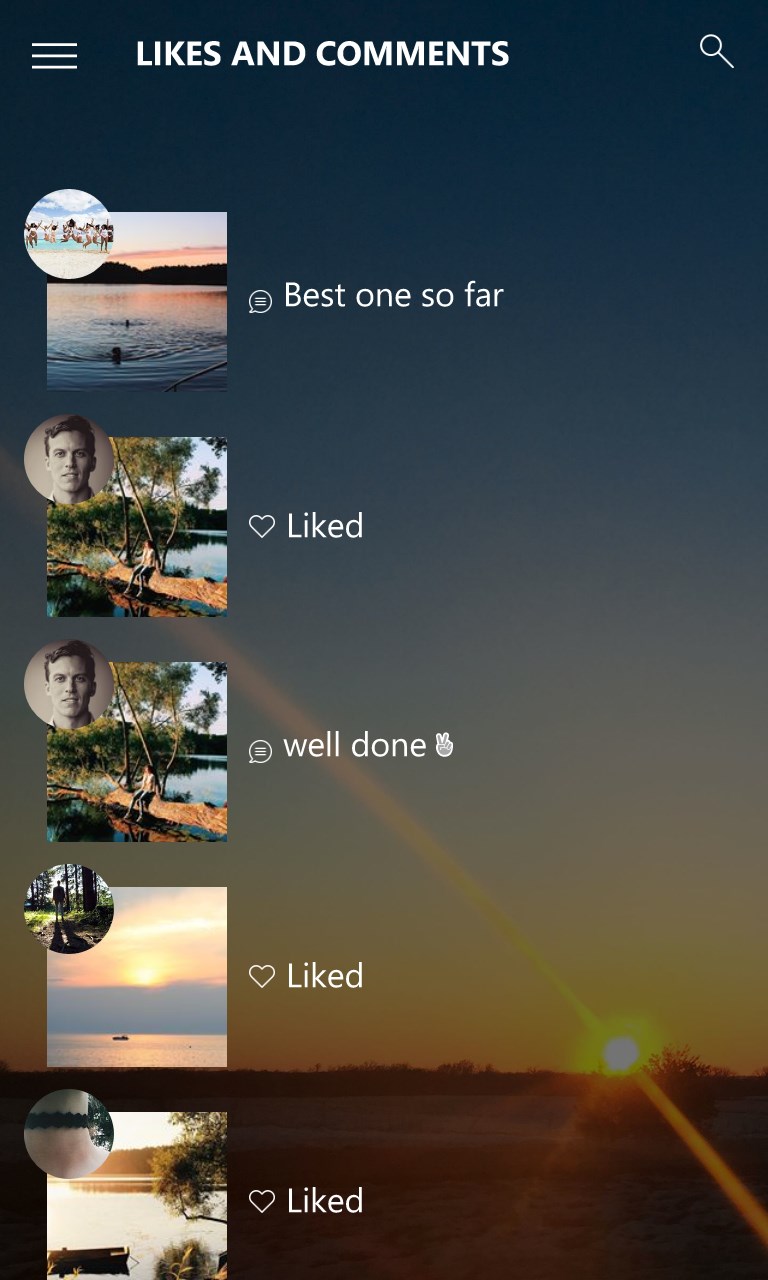Open the 'Best one so far' comment

click(x=392, y=296)
